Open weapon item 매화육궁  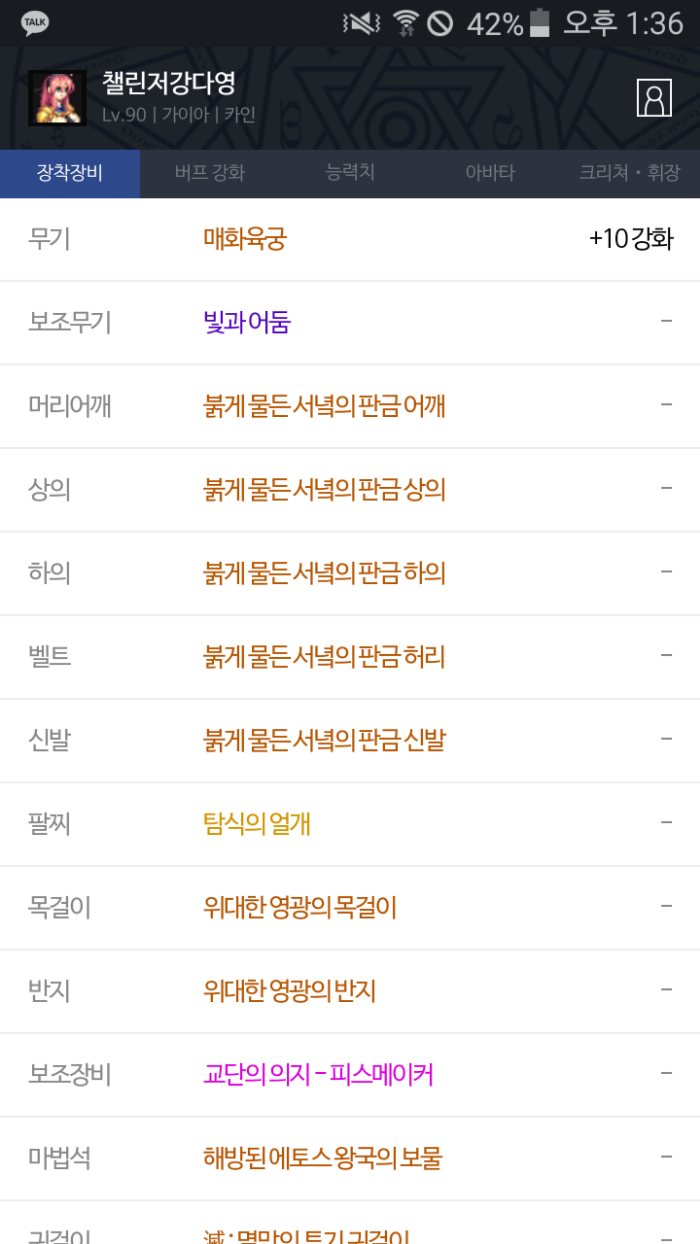pyautogui.click(x=245, y=239)
